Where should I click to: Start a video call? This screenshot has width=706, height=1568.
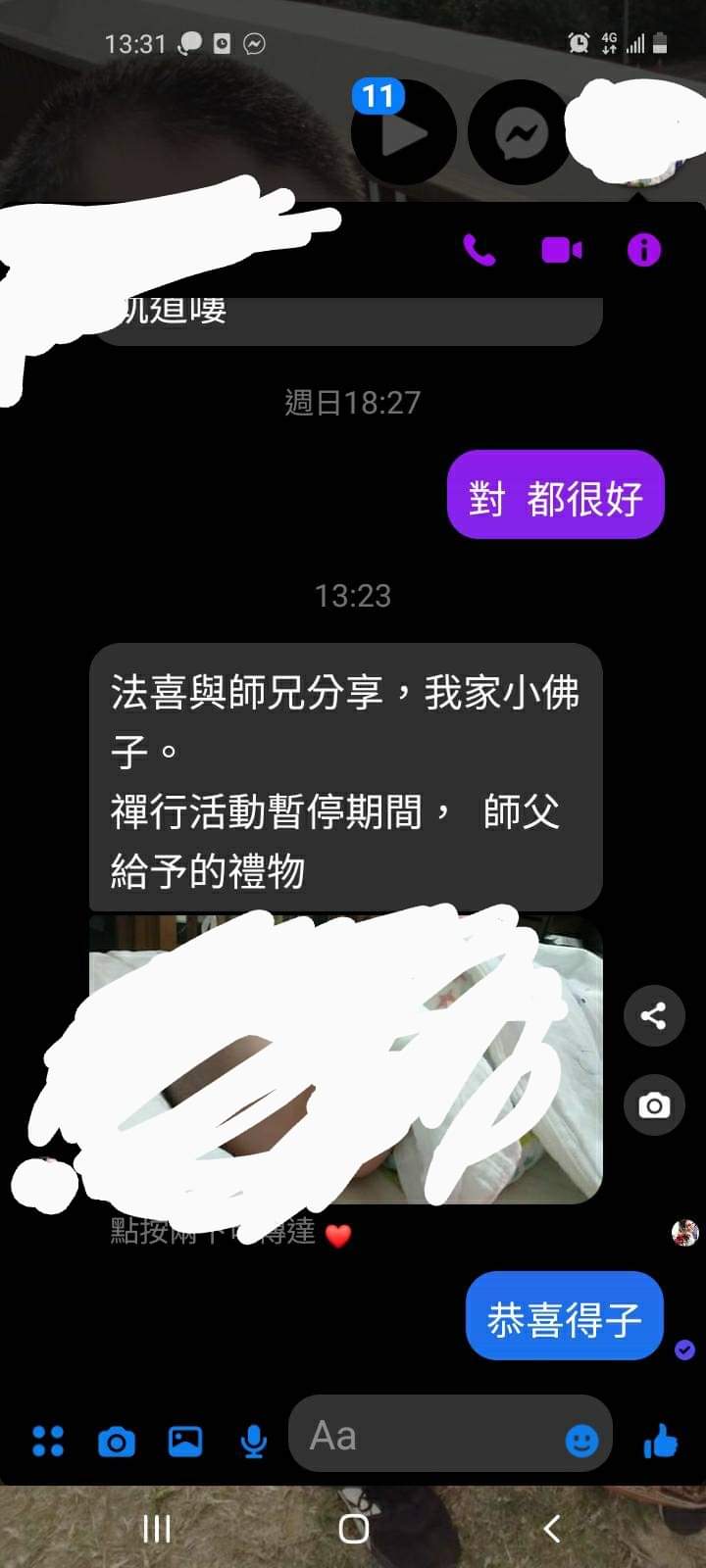click(562, 251)
